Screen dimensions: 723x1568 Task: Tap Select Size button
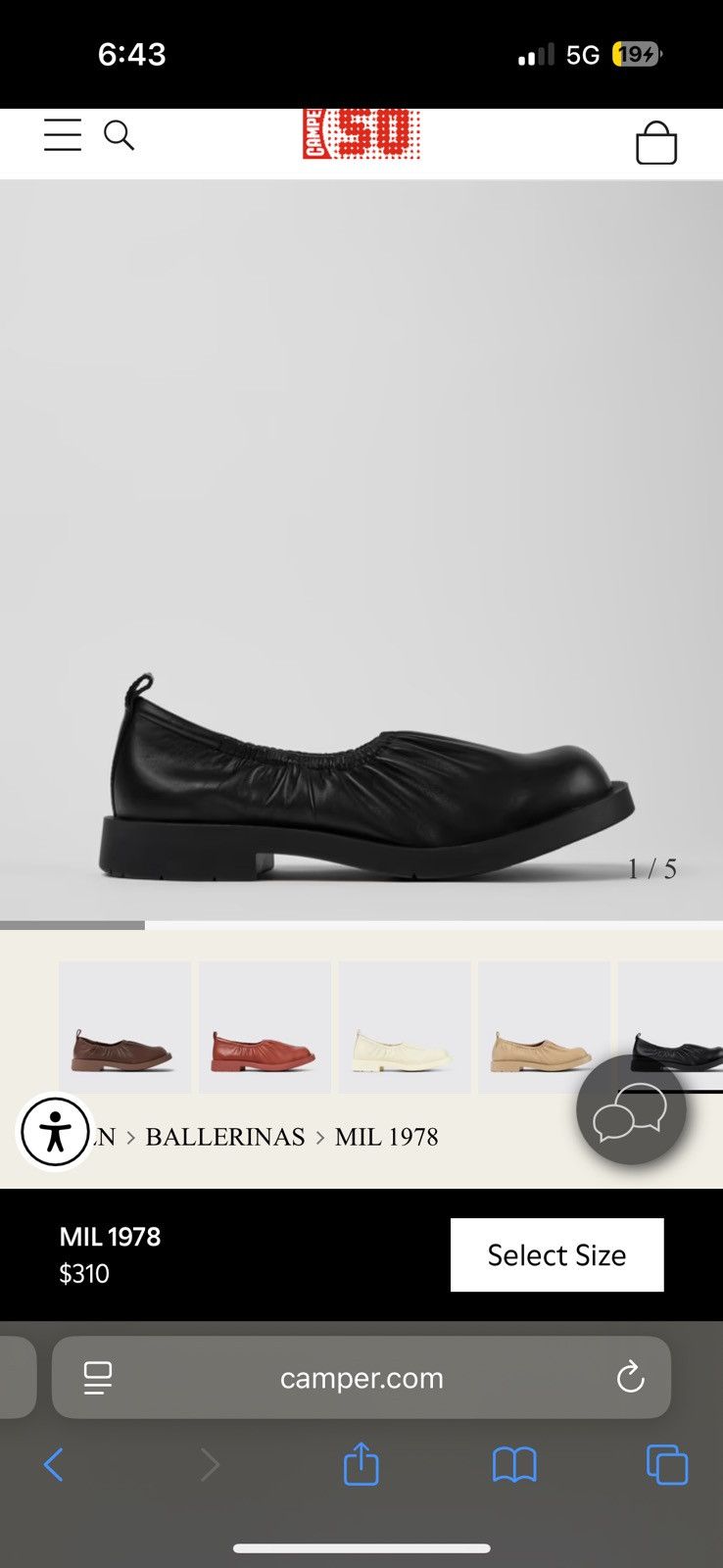click(x=556, y=1254)
